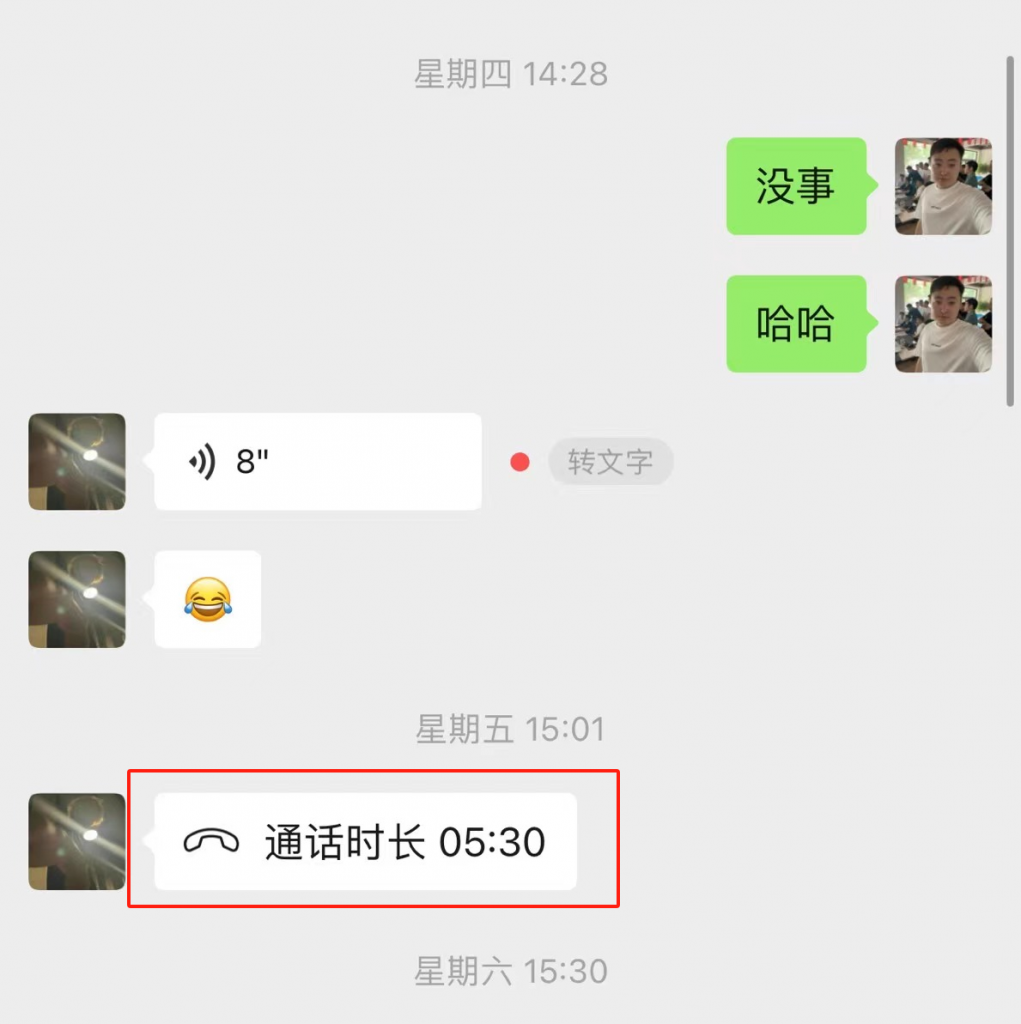The height and width of the screenshot is (1024, 1021).
Task: Tap the 星期四 14:28 timestamp
Action: click(x=512, y=74)
